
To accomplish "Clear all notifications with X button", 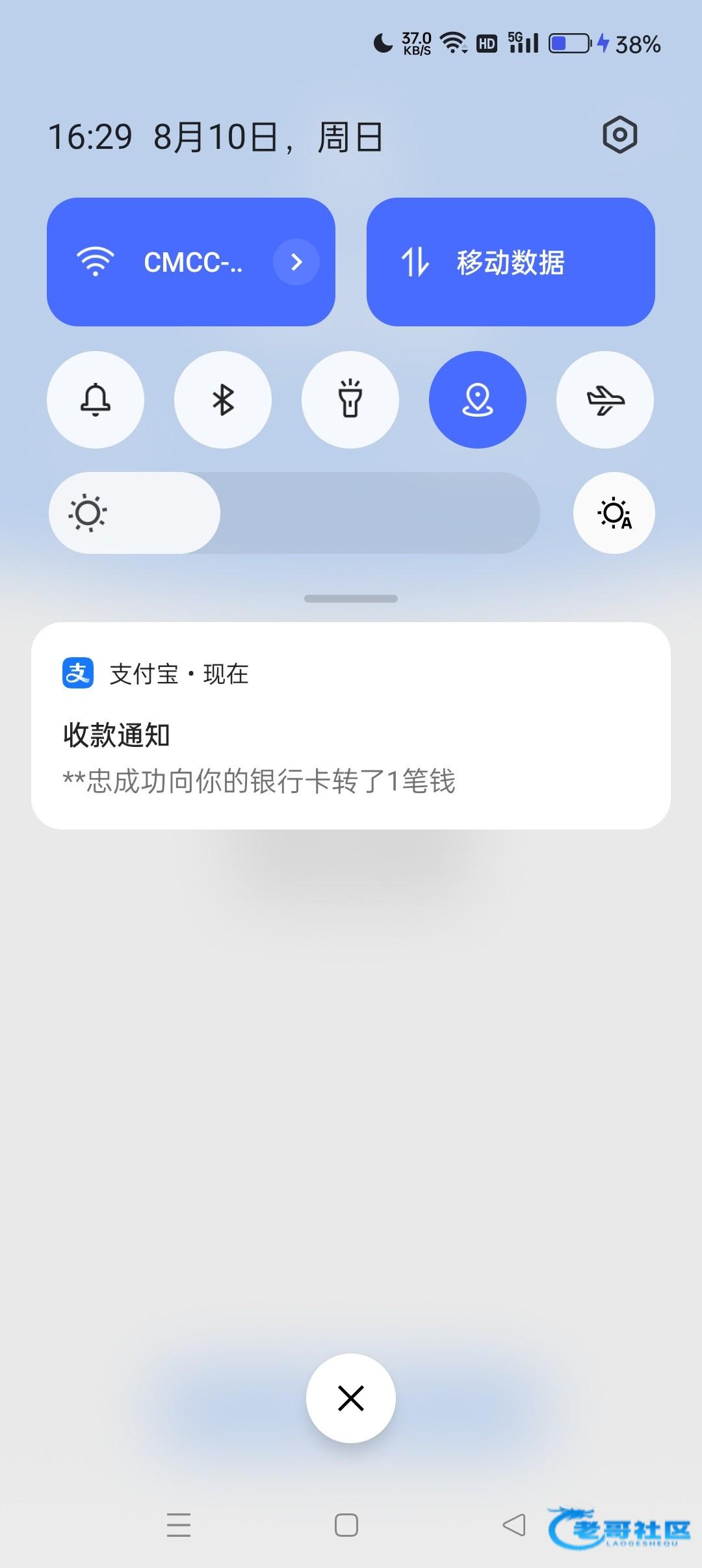I will (351, 1398).
